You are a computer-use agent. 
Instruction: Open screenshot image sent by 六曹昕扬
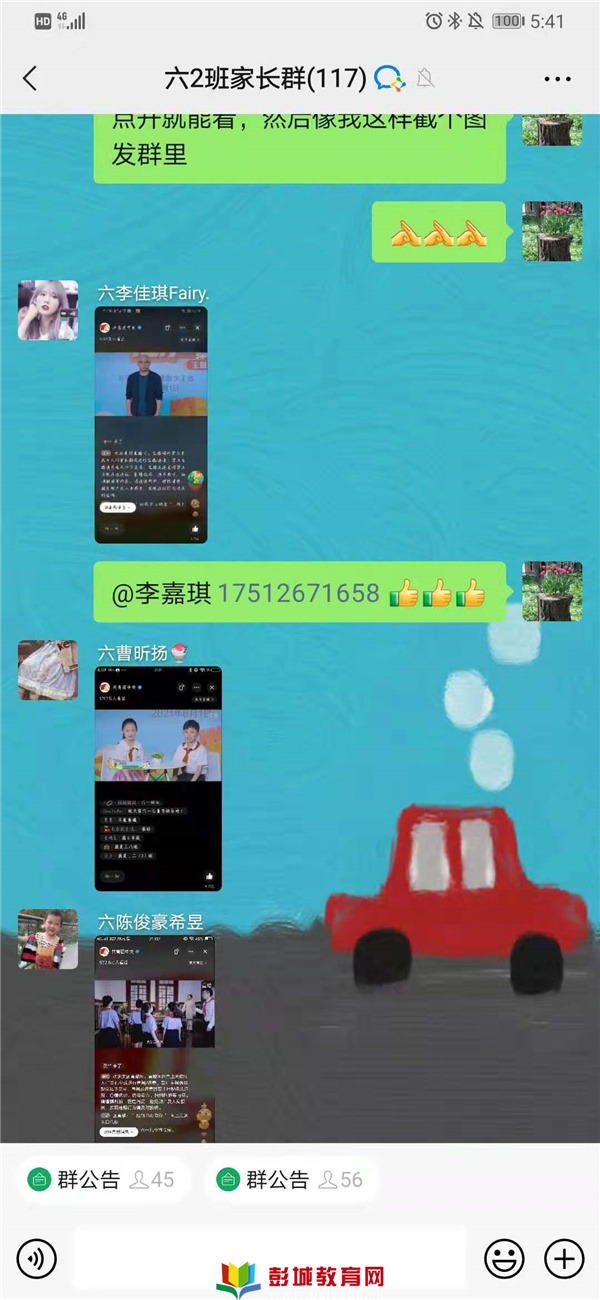(x=158, y=778)
